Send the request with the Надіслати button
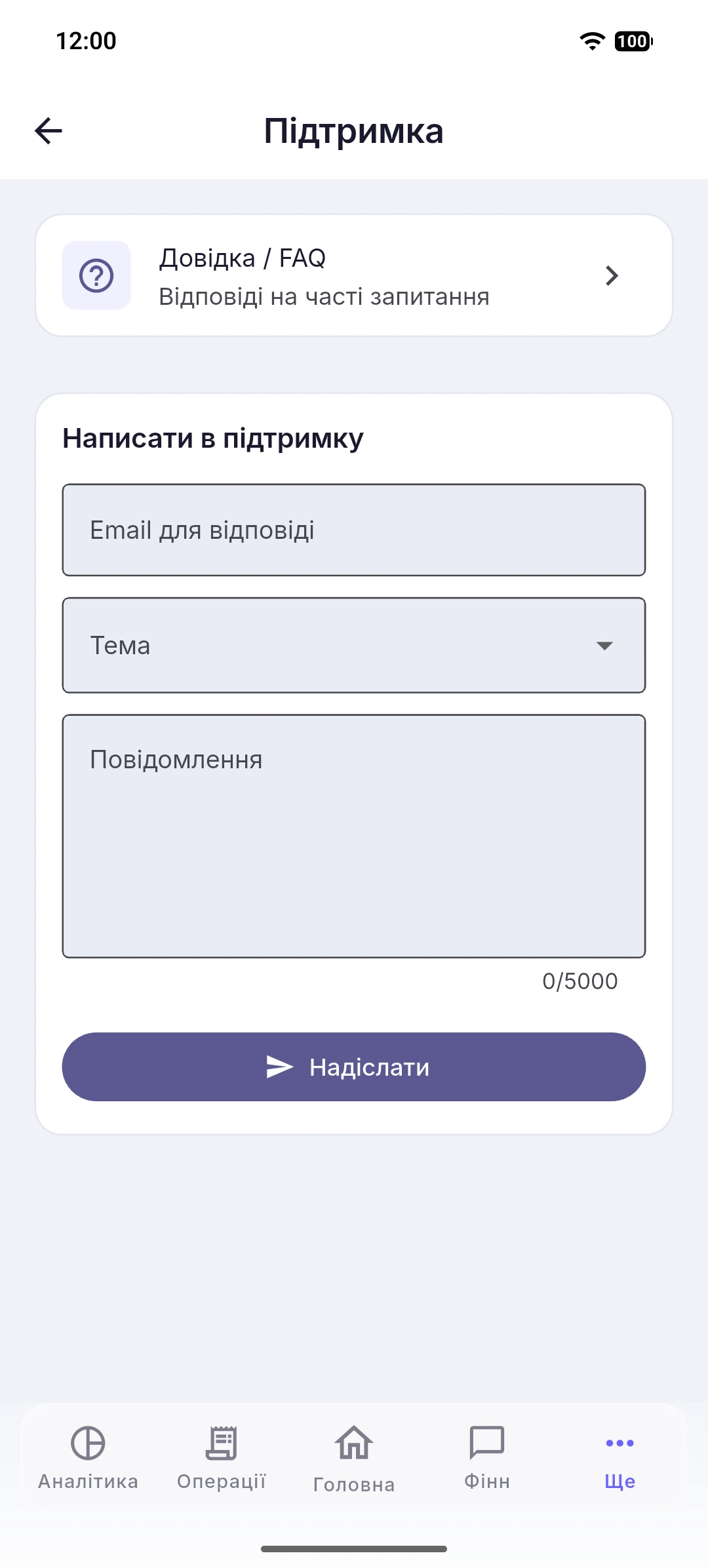The width and height of the screenshot is (708, 1568). (354, 1067)
